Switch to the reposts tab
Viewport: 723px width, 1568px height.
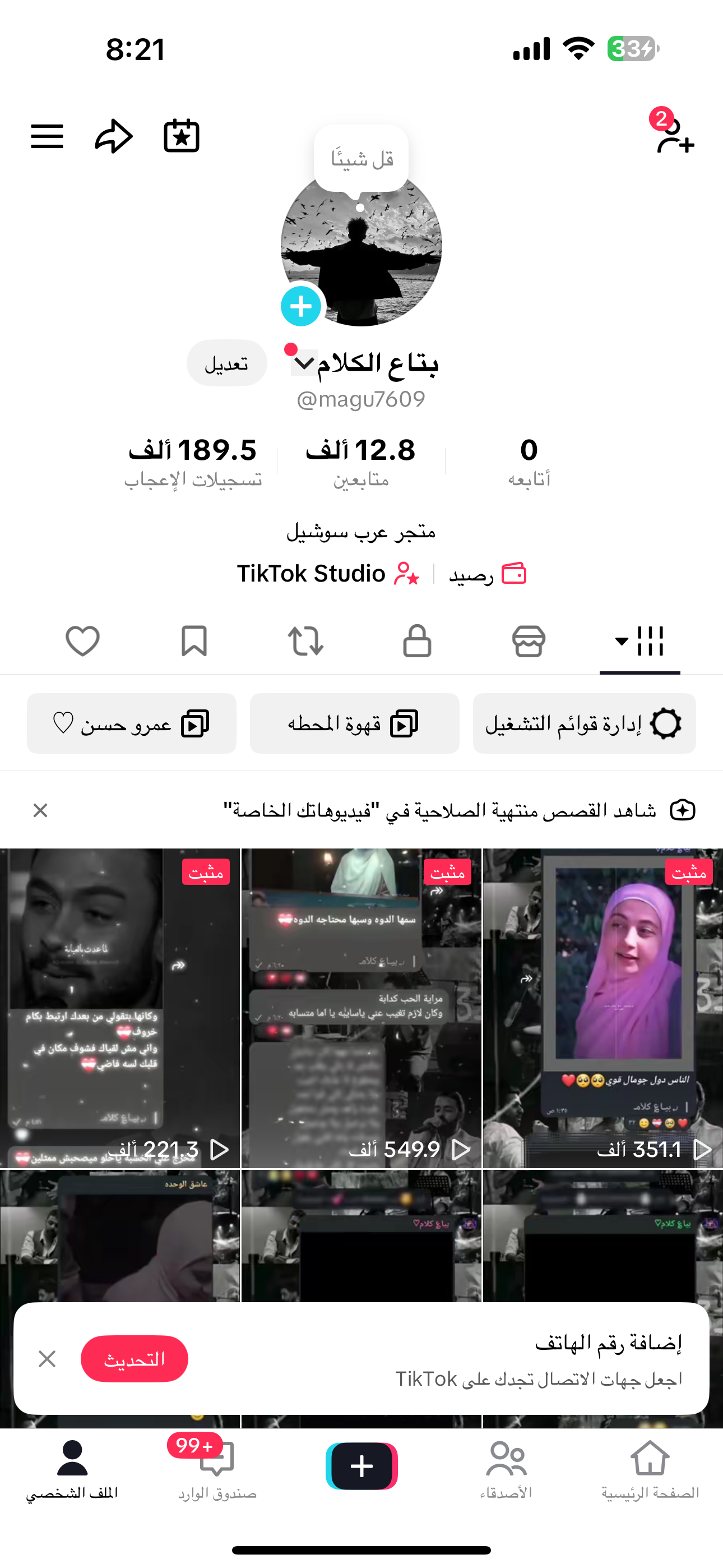[305, 641]
